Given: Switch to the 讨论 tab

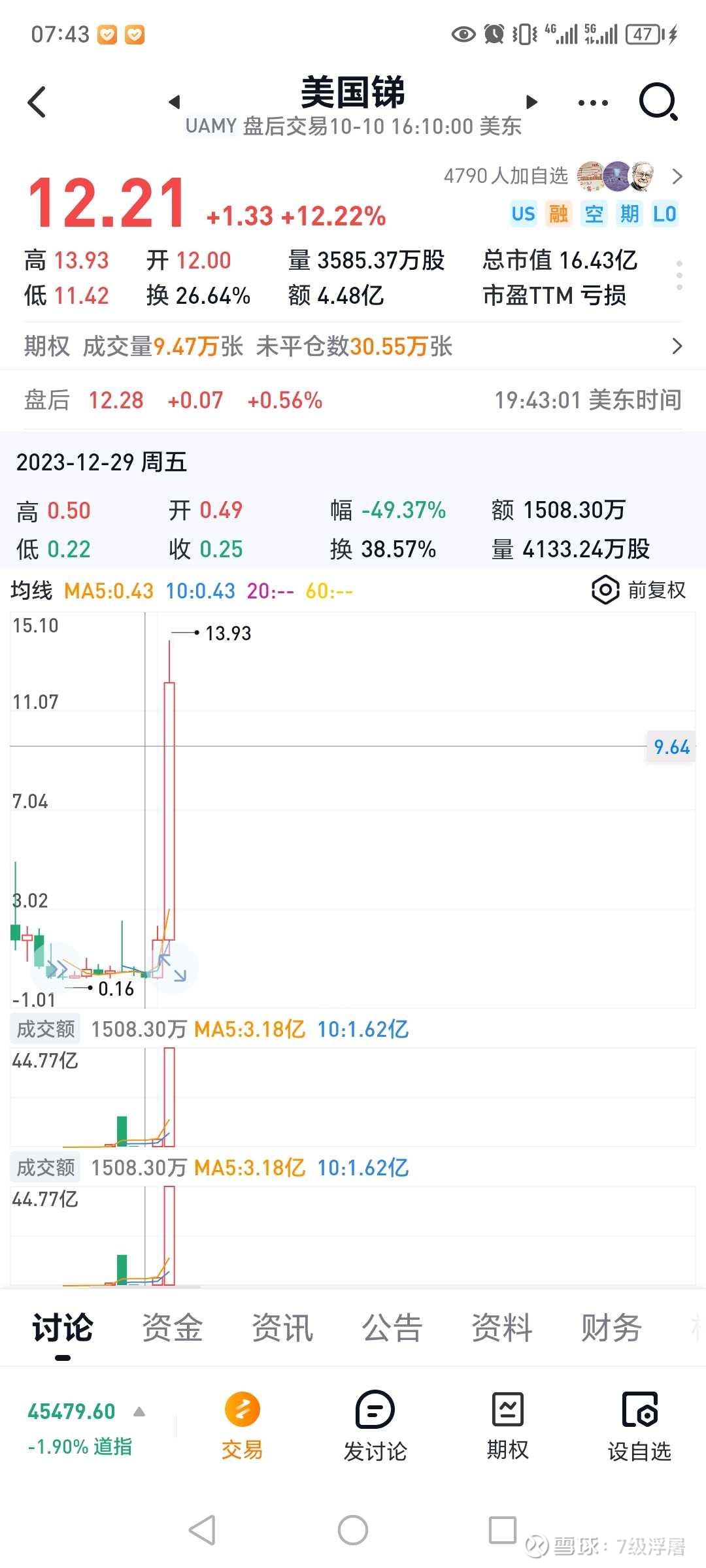Looking at the screenshot, I should (x=63, y=1328).
